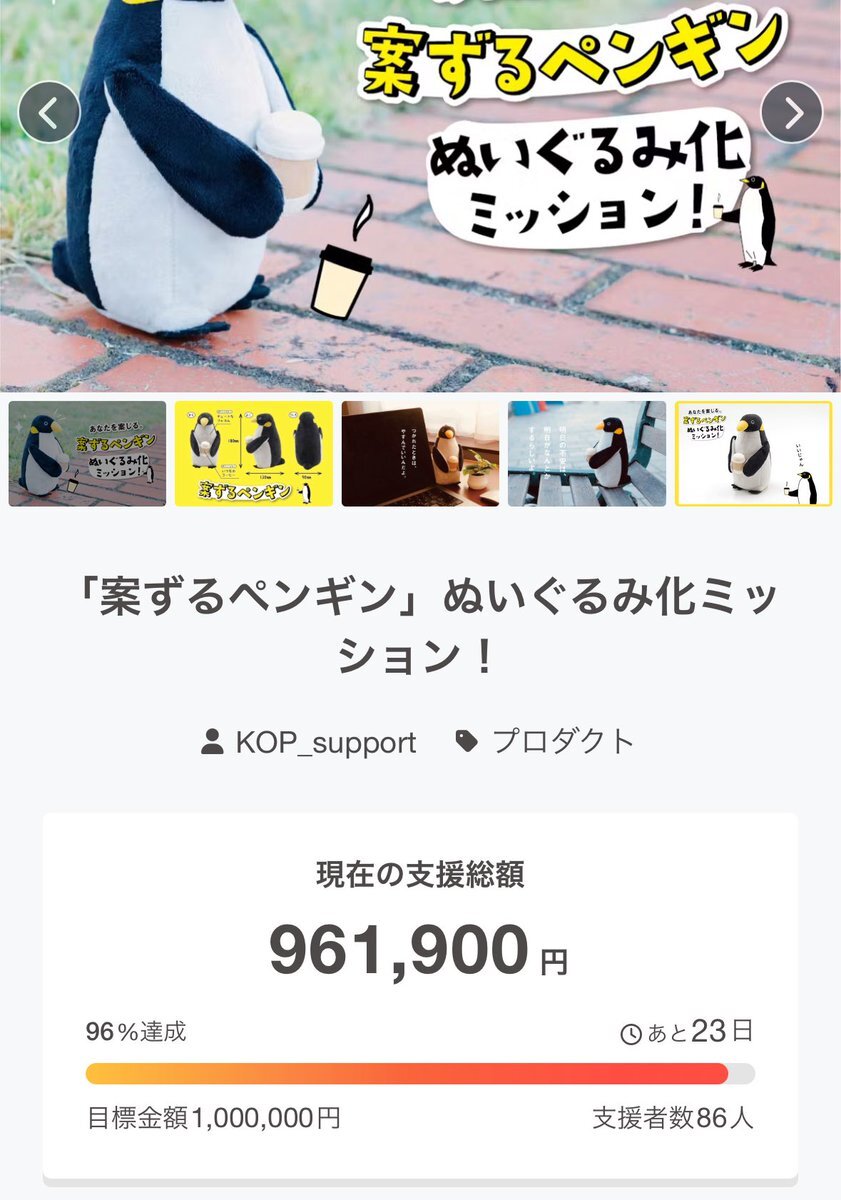Open the プロダクト category tag
The width and height of the screenshot is (841, 1200).
point(545,742)
